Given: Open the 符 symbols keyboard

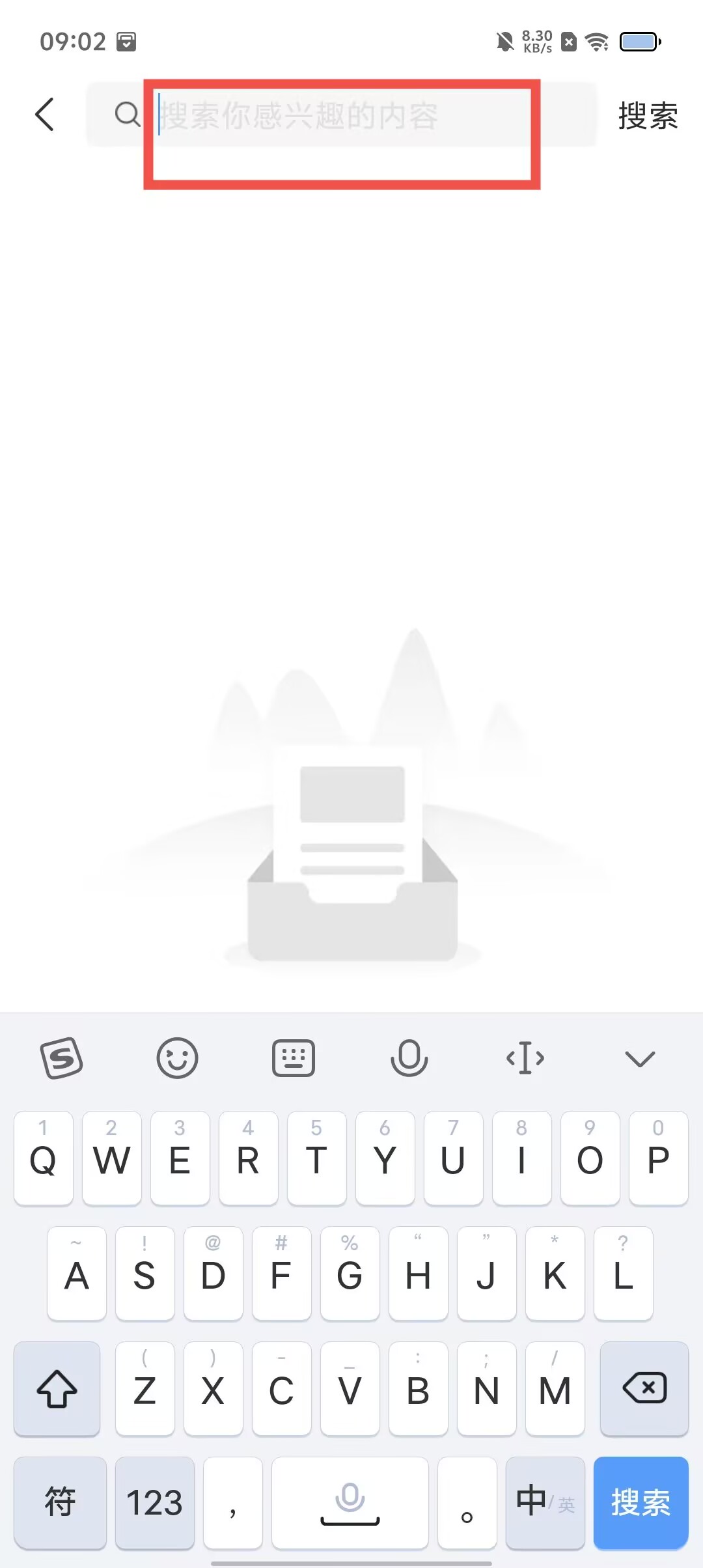Looking at the screenshot, I should (60, 1503).
